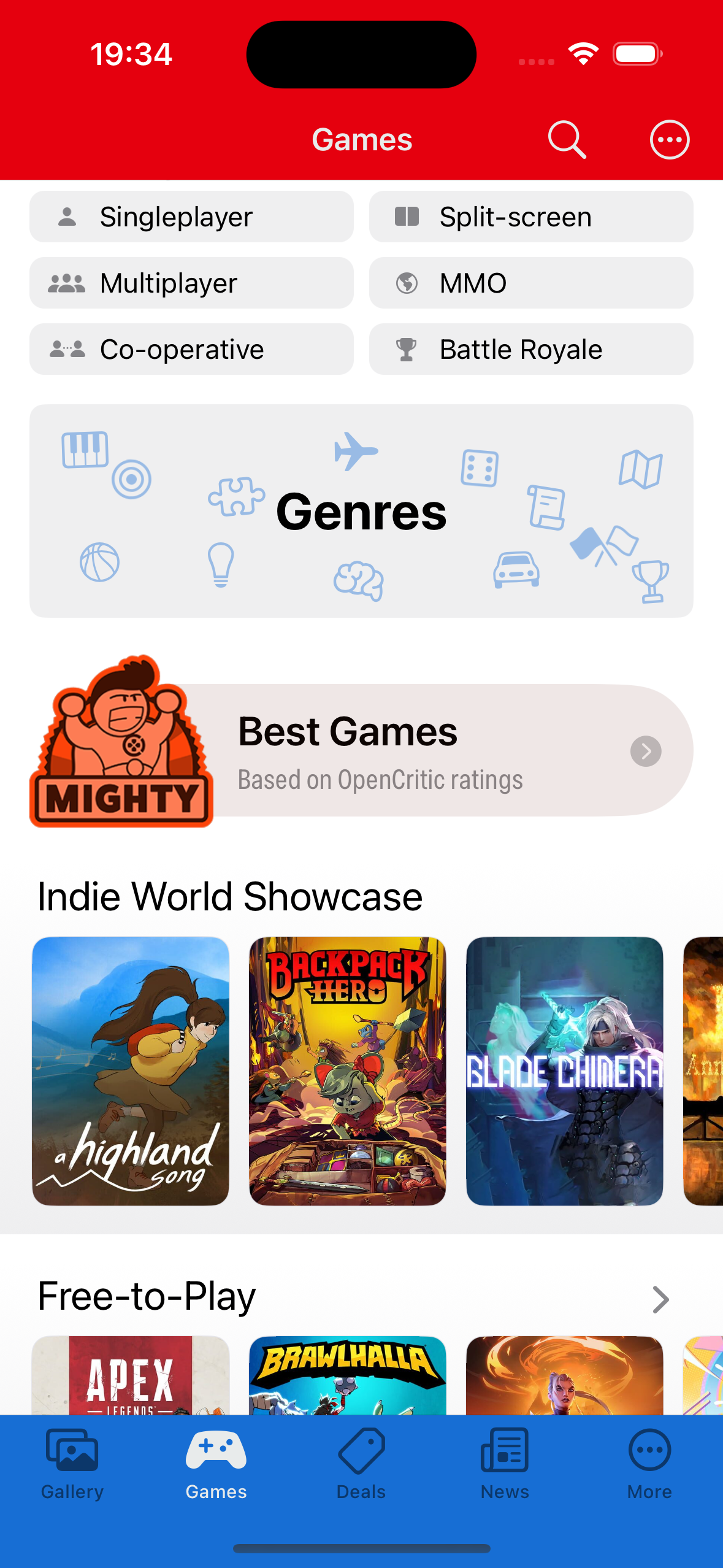Open the more options menu in the header

(x=669, y=140)
